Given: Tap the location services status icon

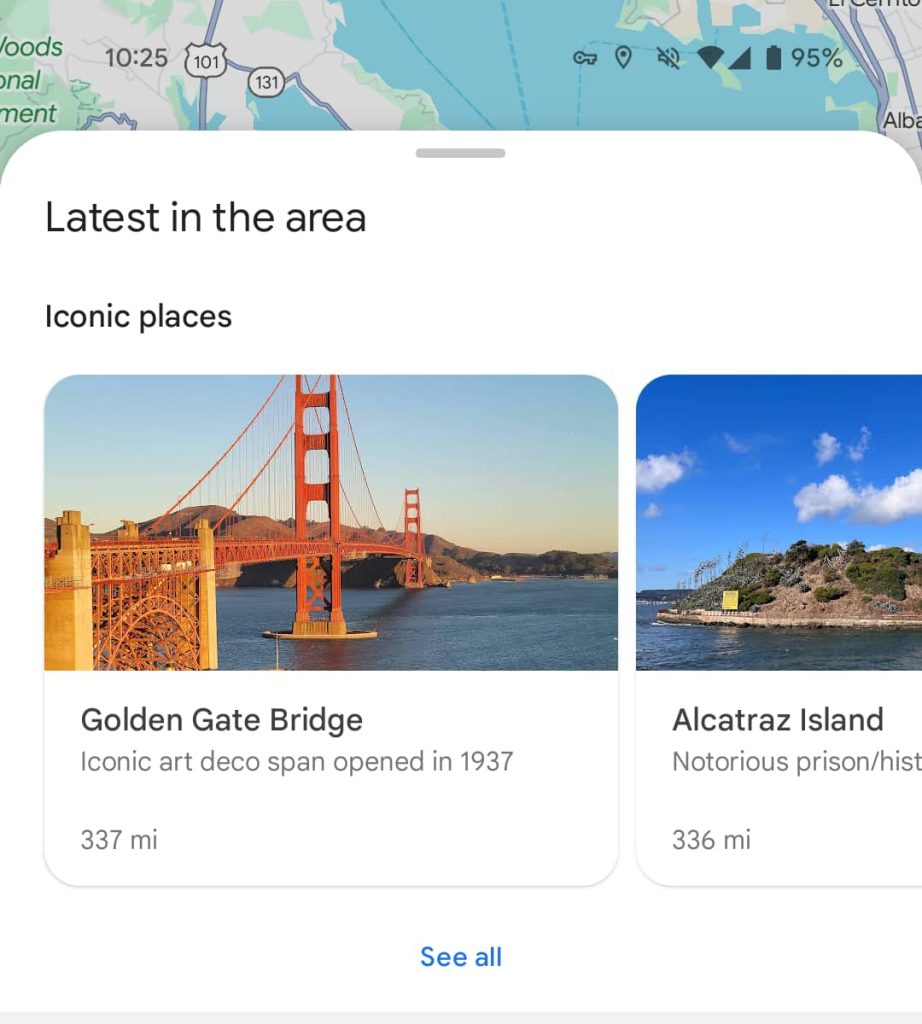Looking at the screenshot, I should point(625,59).
